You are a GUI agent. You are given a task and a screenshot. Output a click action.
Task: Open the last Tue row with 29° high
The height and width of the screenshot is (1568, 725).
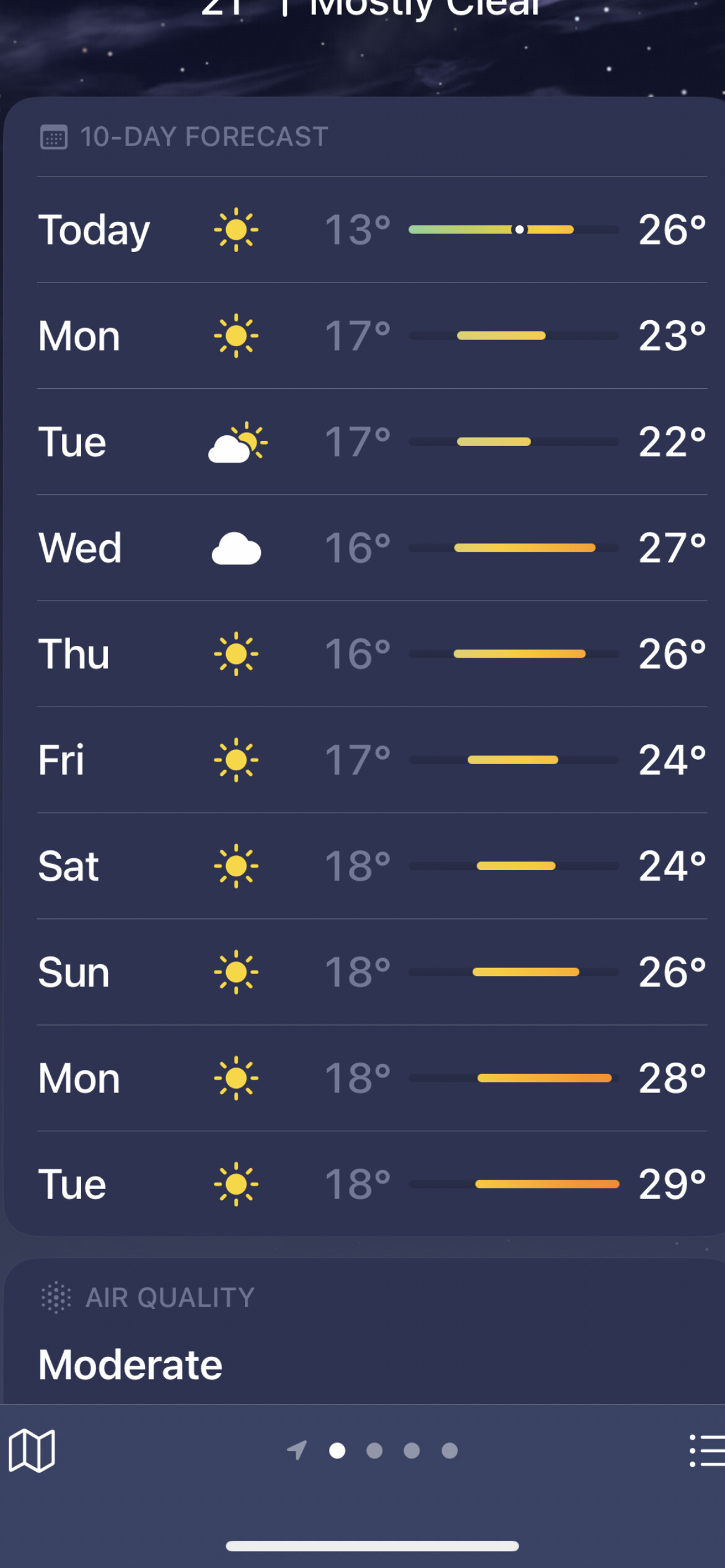click(372, 1184)
